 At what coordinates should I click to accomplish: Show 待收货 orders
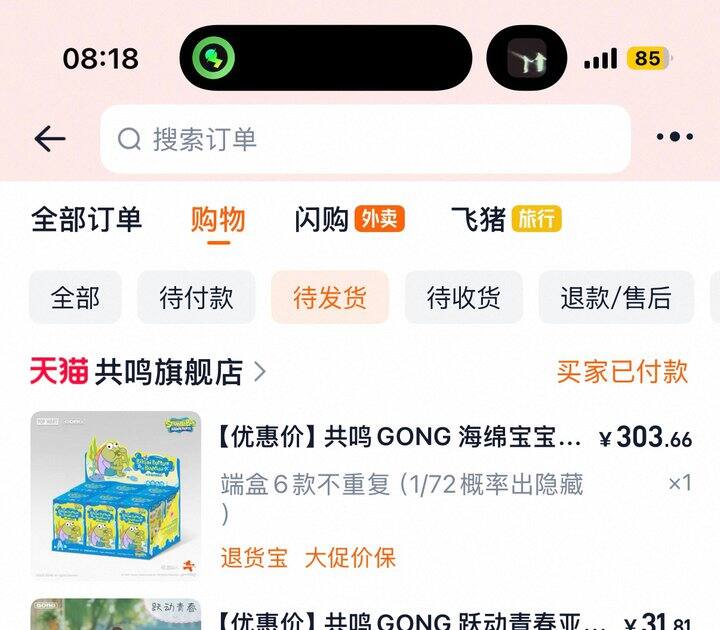463,297
